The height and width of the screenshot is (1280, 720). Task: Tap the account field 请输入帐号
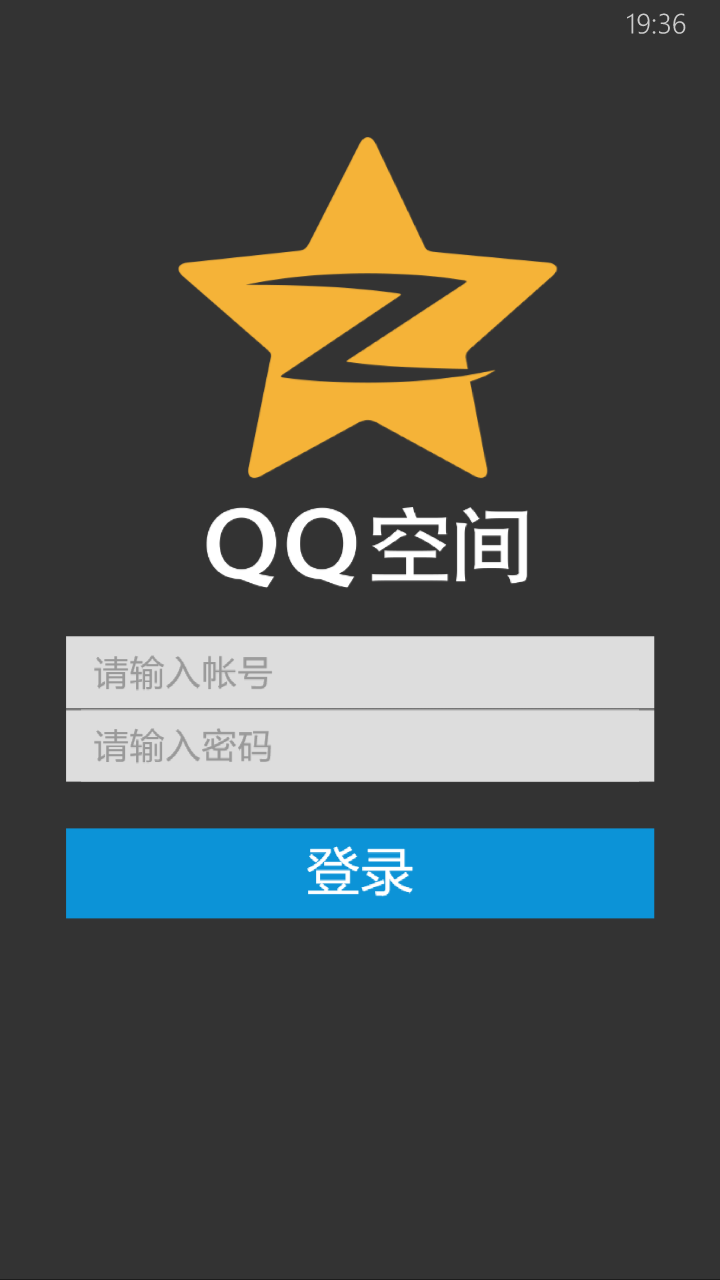(360, 673)
